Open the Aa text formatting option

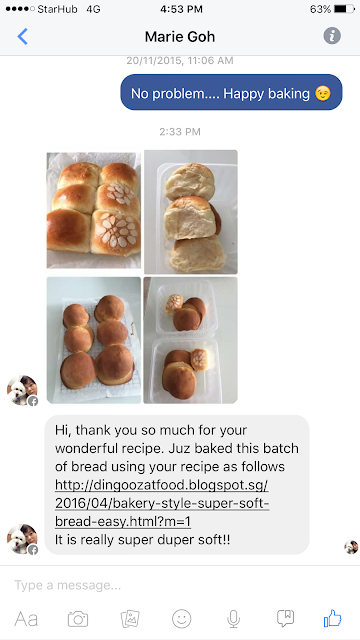tap(26, 619)
